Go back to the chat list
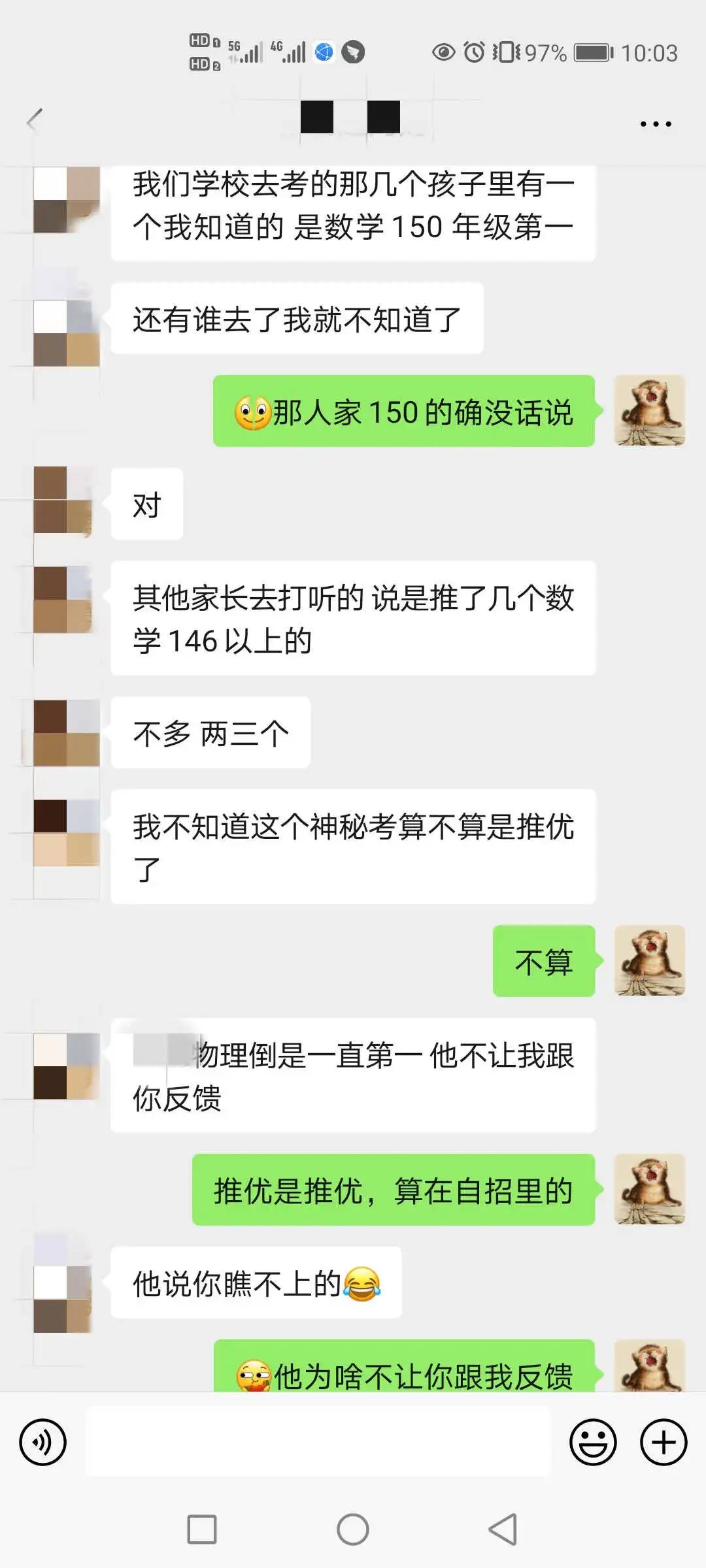The width and height of the screenshot is (706, 1568). pyautogui.click(x=34, y=120)
